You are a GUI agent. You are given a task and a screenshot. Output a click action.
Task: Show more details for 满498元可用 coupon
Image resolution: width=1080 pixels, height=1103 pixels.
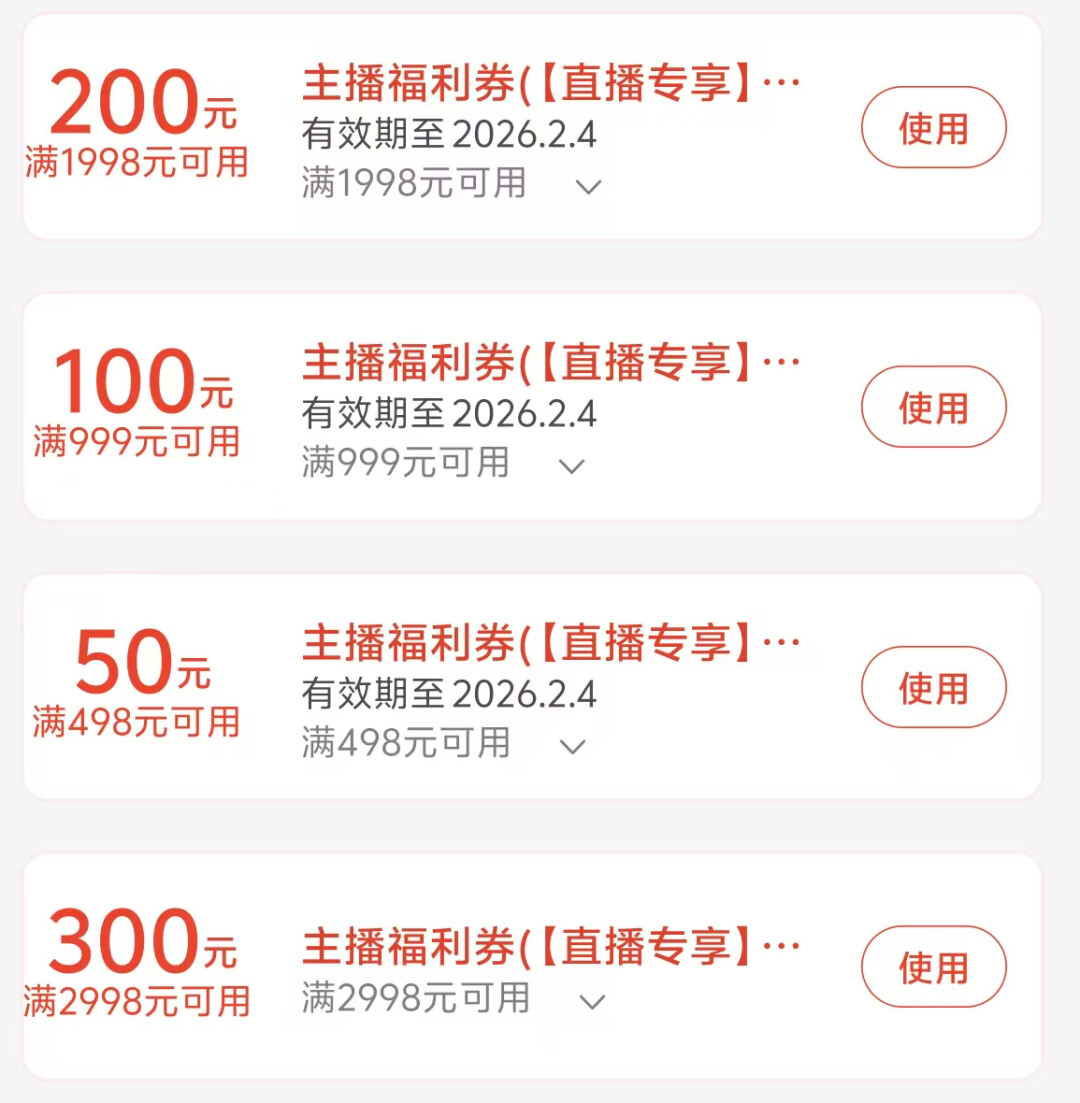click(572, 747)
